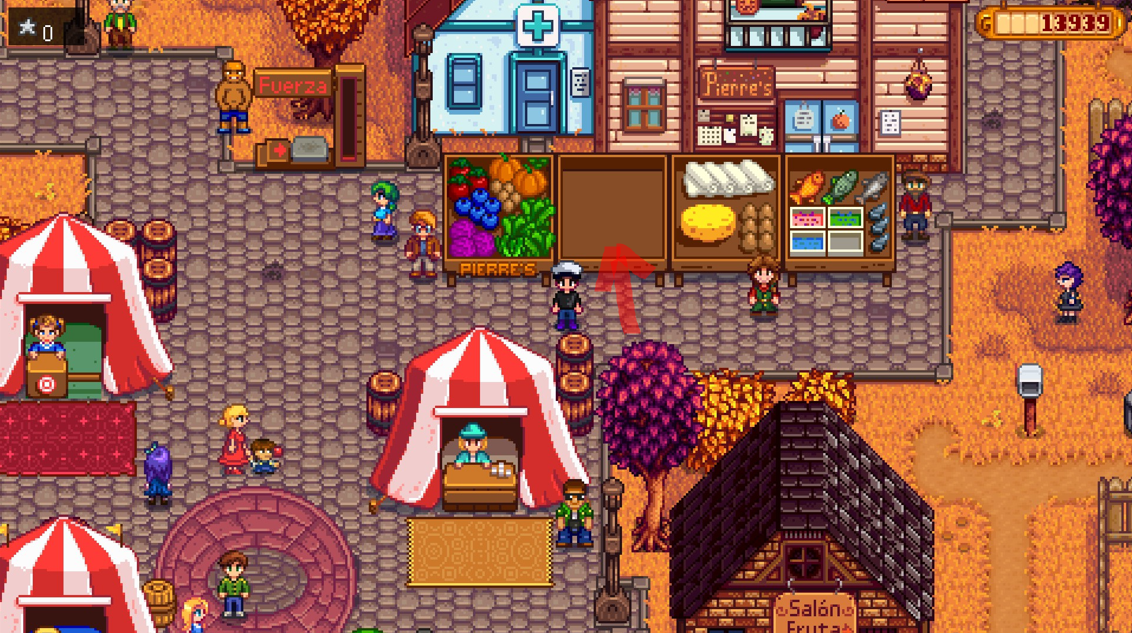The width and height of the screenshot is (1132, 633).
Task: Talk to the target booth attendant
Action: click(x=47, y=338)
